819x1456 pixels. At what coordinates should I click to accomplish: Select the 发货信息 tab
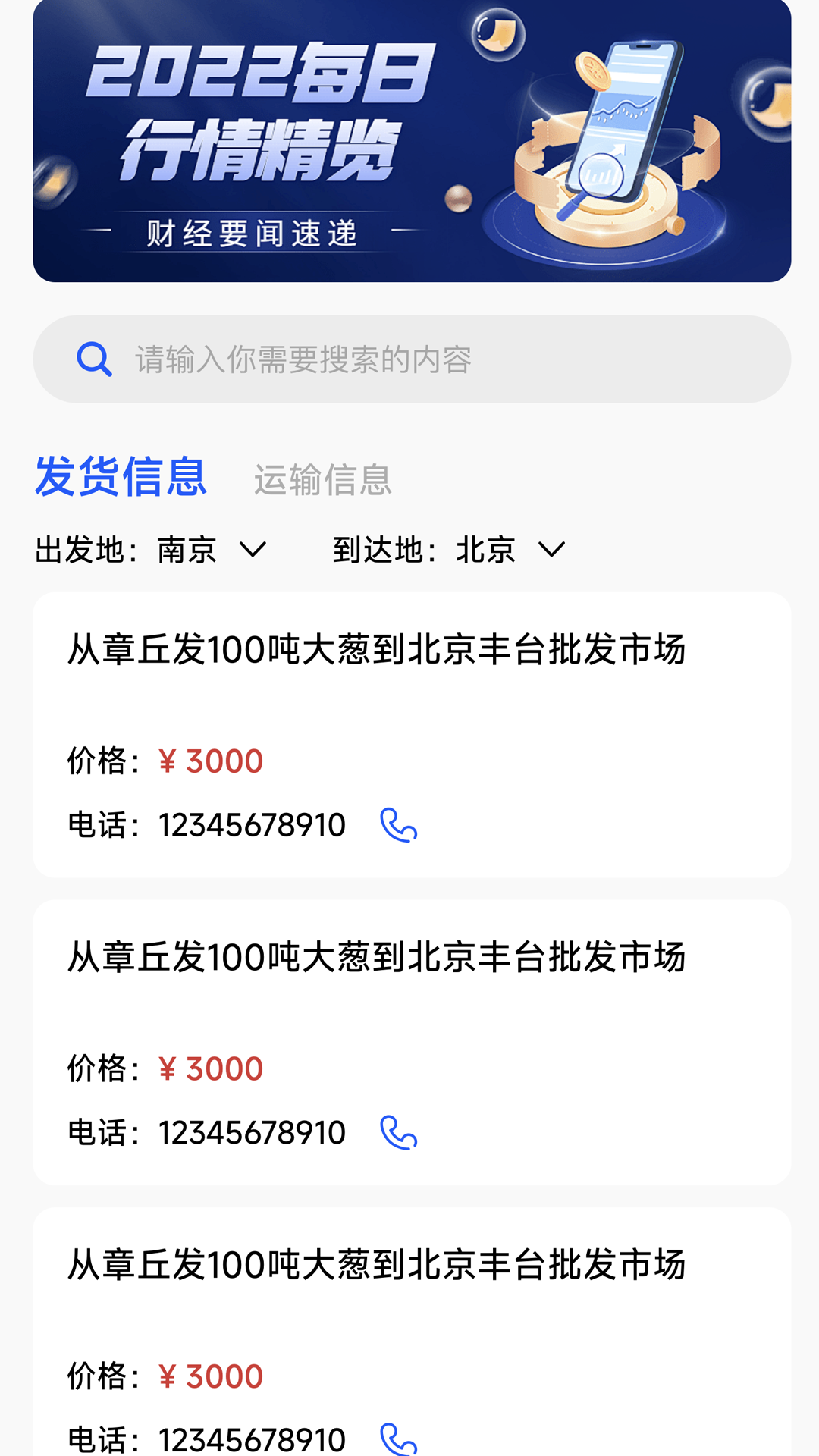point(121,477)
